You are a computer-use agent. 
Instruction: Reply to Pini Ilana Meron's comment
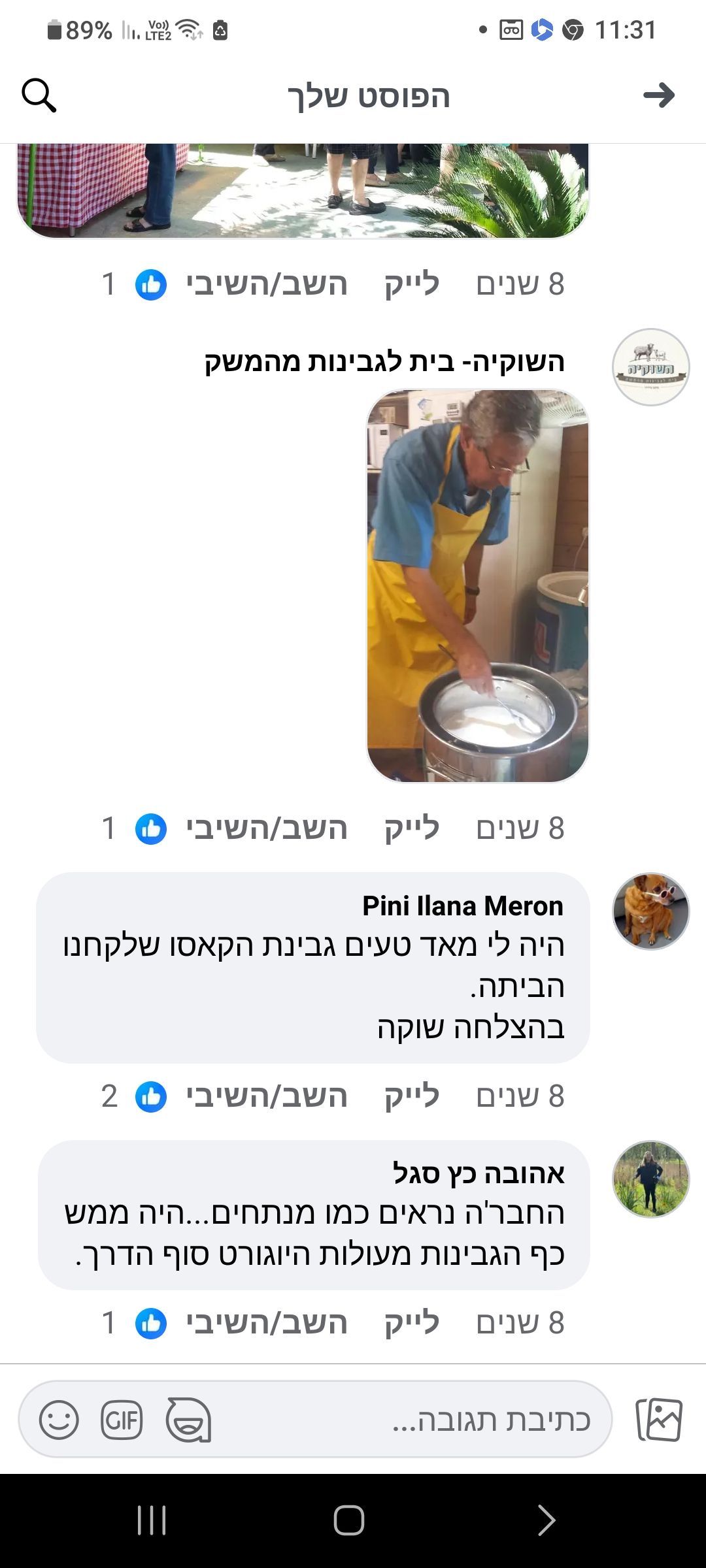[x=267, y=1096]
